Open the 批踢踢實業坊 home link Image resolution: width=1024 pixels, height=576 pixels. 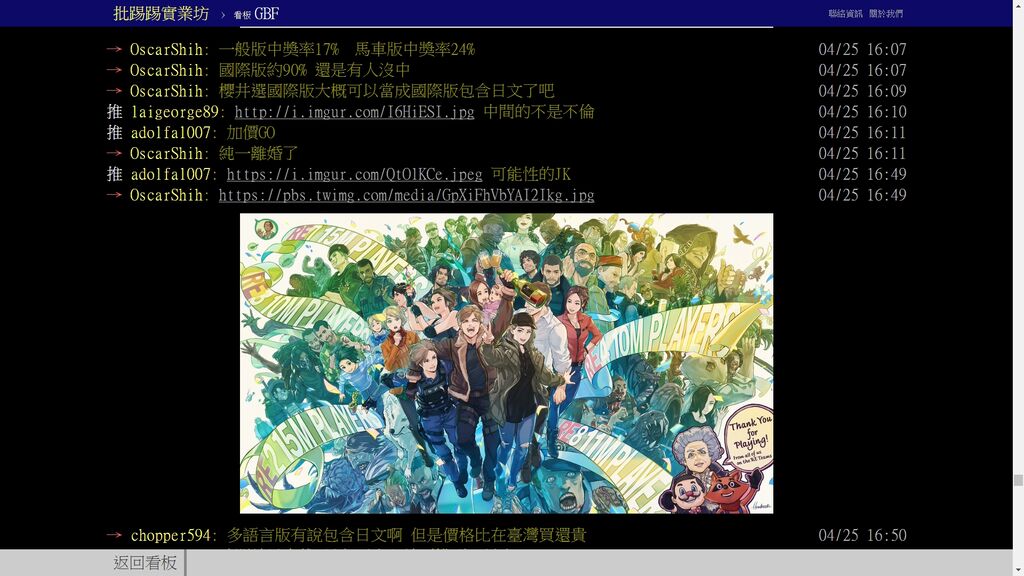161,14
